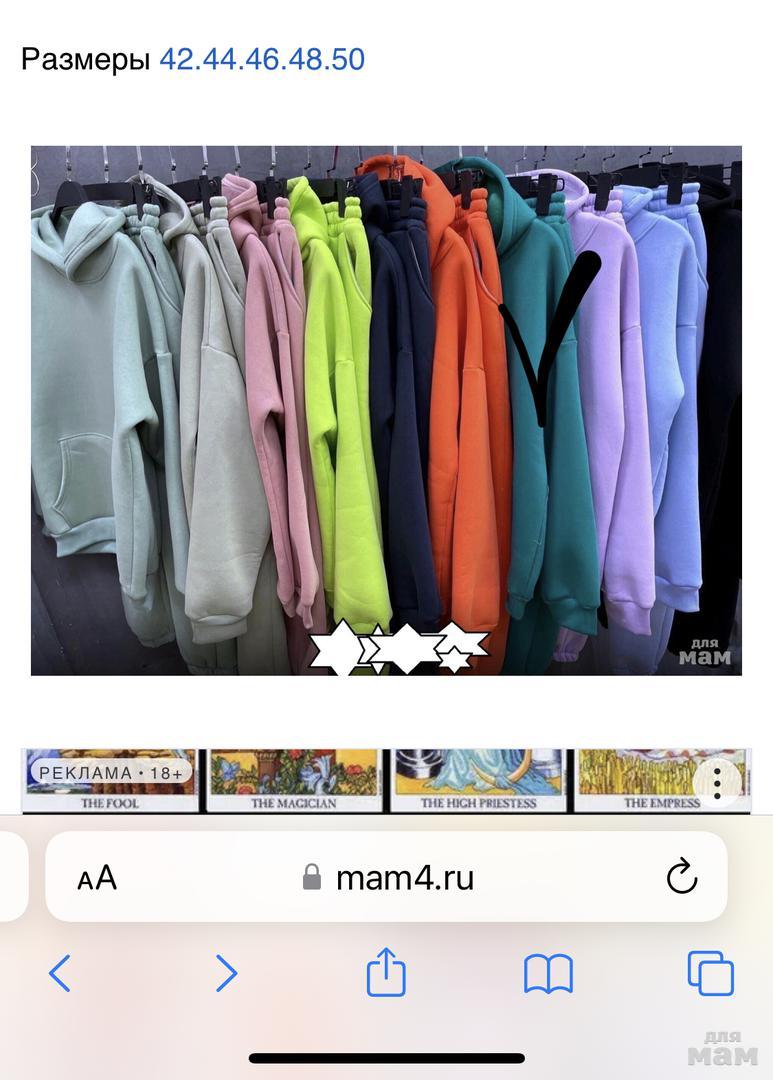
Task: Tap the sizes 42.44.46.48.50 link
Action: pos(262,60)
